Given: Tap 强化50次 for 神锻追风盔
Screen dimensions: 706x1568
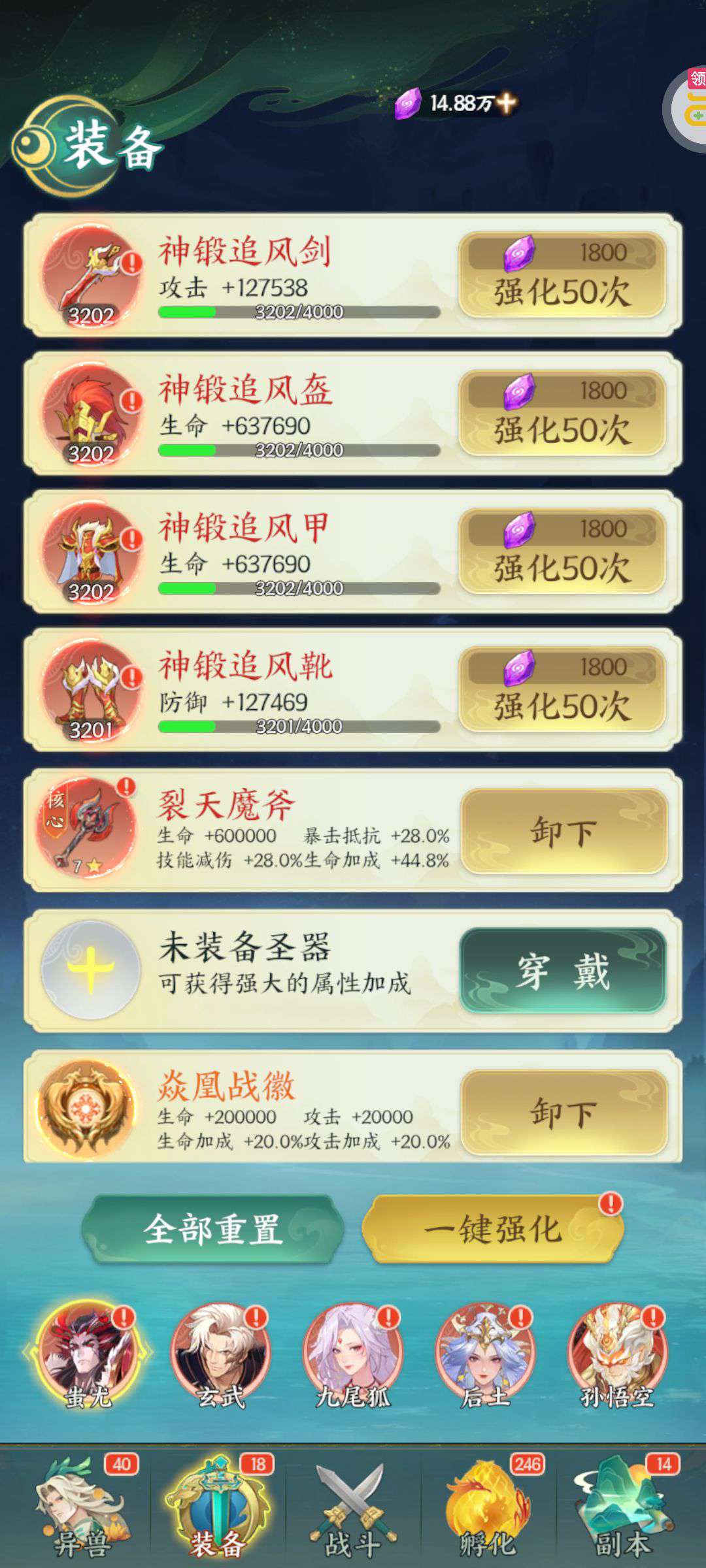Looking at the screenshot, I should point(562,414).
